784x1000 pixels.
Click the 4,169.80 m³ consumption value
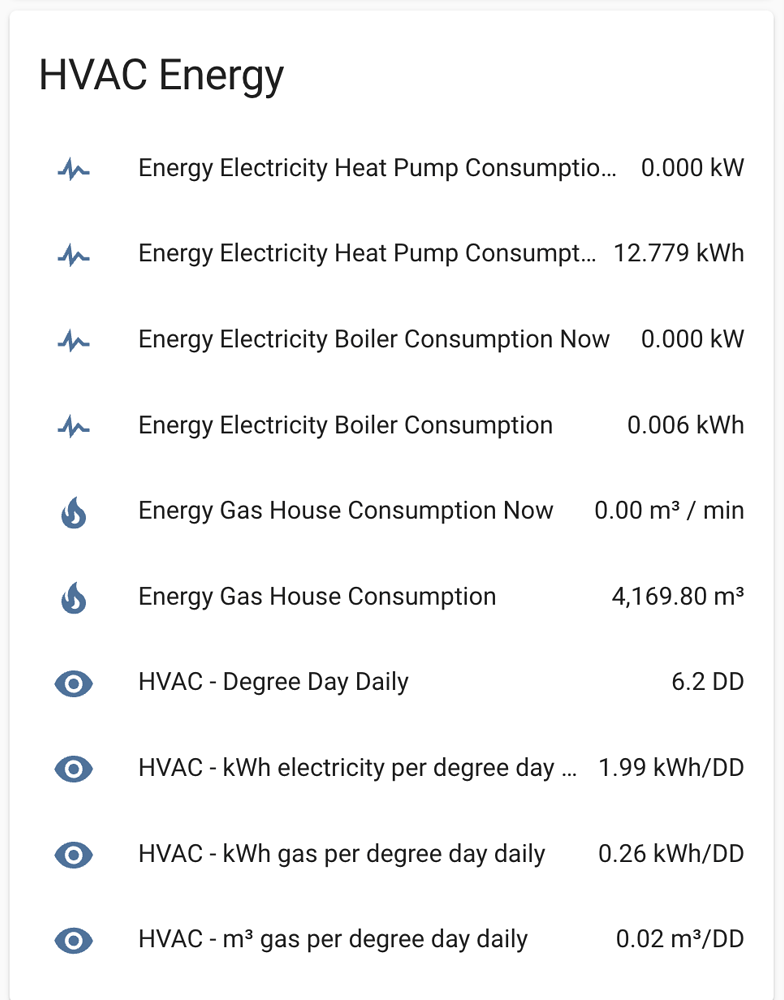pyautogui.click(x=678, y=597)
